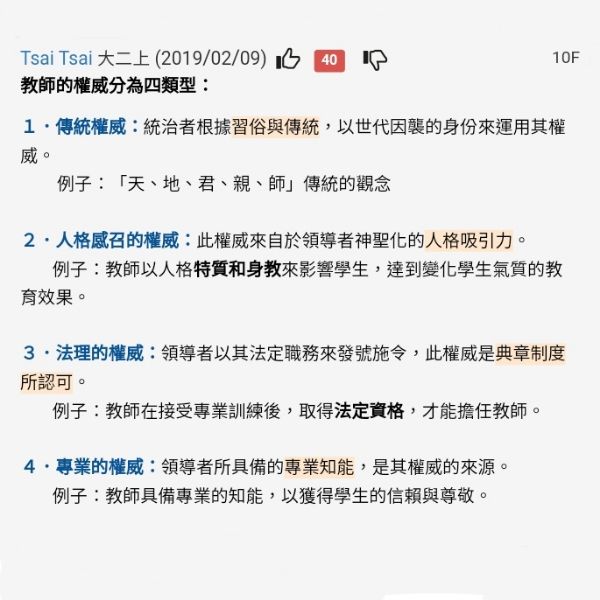Open Tsai Tsai's profile link
This screenshot has width=600, height=600.
point(56,58)
